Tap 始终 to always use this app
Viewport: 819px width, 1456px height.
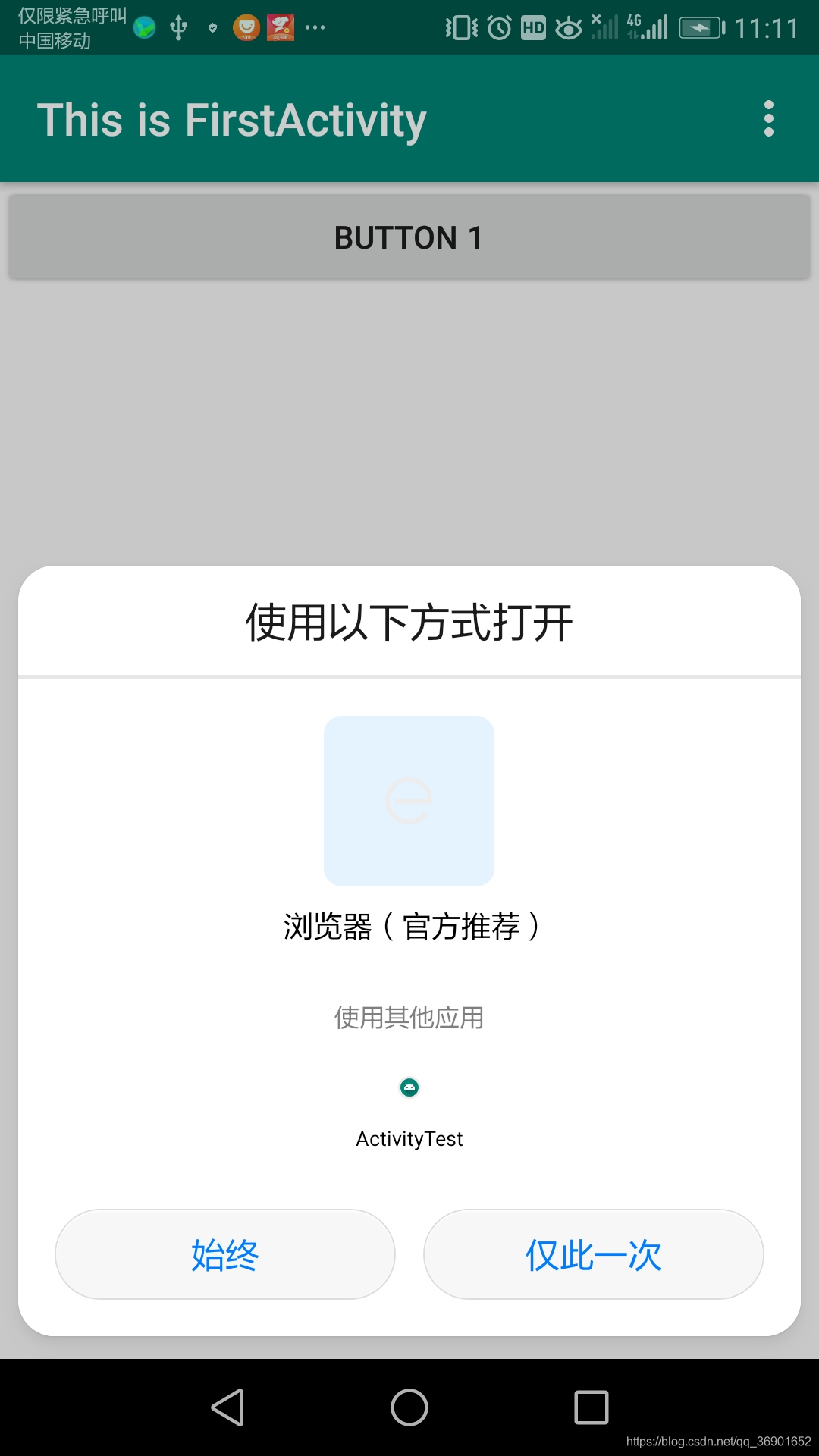225,1254
